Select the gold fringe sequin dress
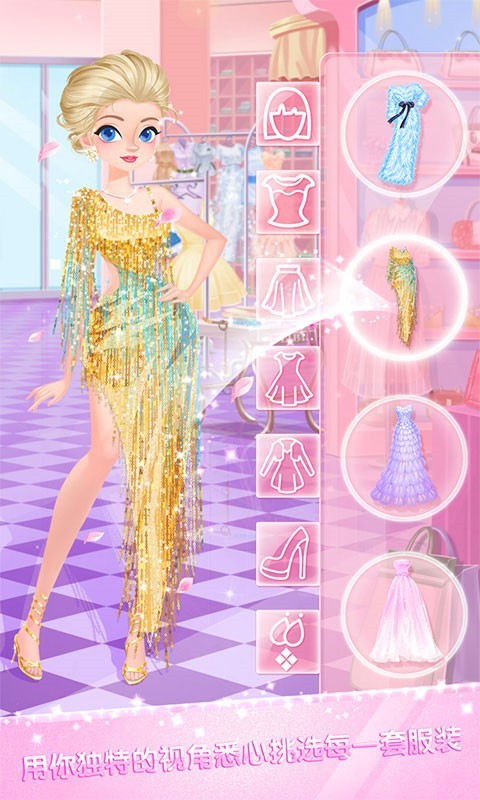The height and width of the screenshot is (800, 480). point(404,297)
